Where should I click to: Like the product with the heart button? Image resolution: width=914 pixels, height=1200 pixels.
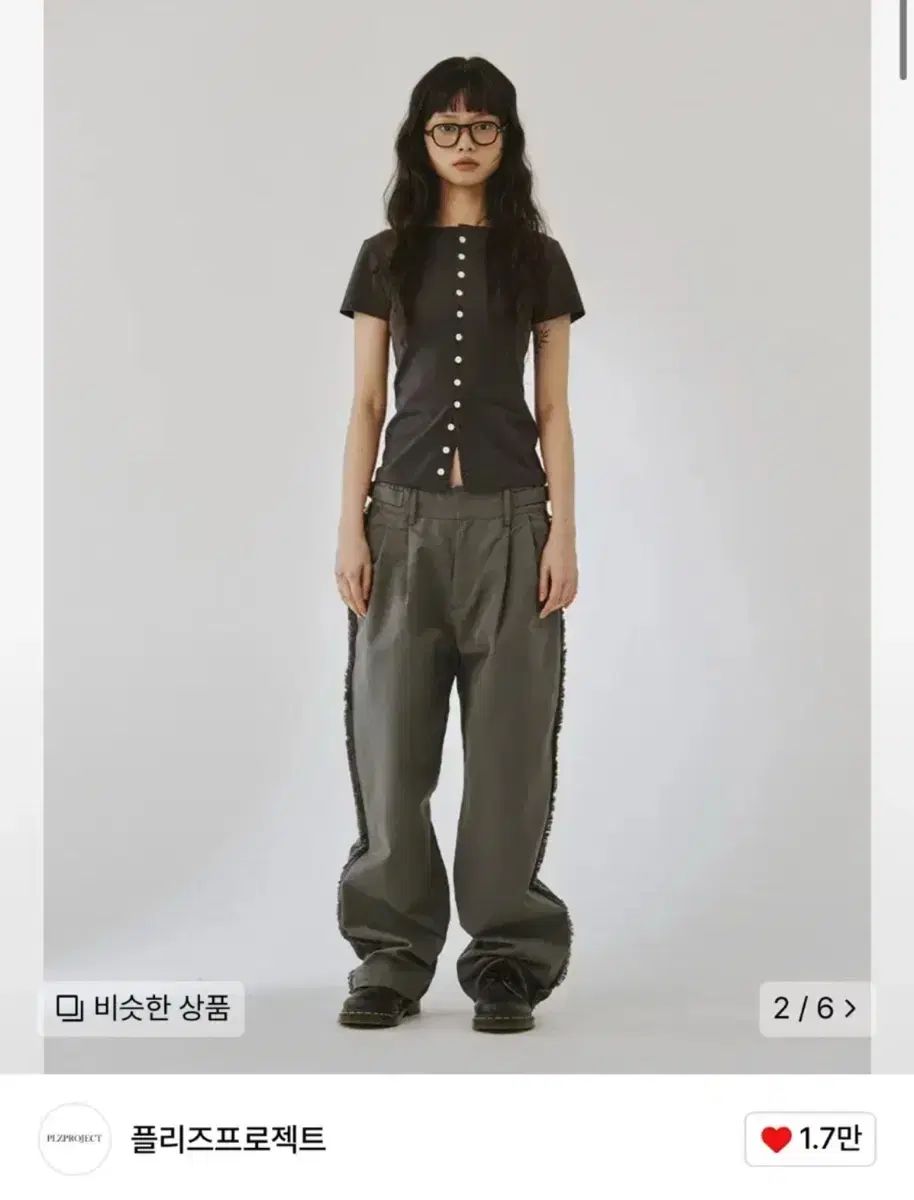coord(810,1139)
